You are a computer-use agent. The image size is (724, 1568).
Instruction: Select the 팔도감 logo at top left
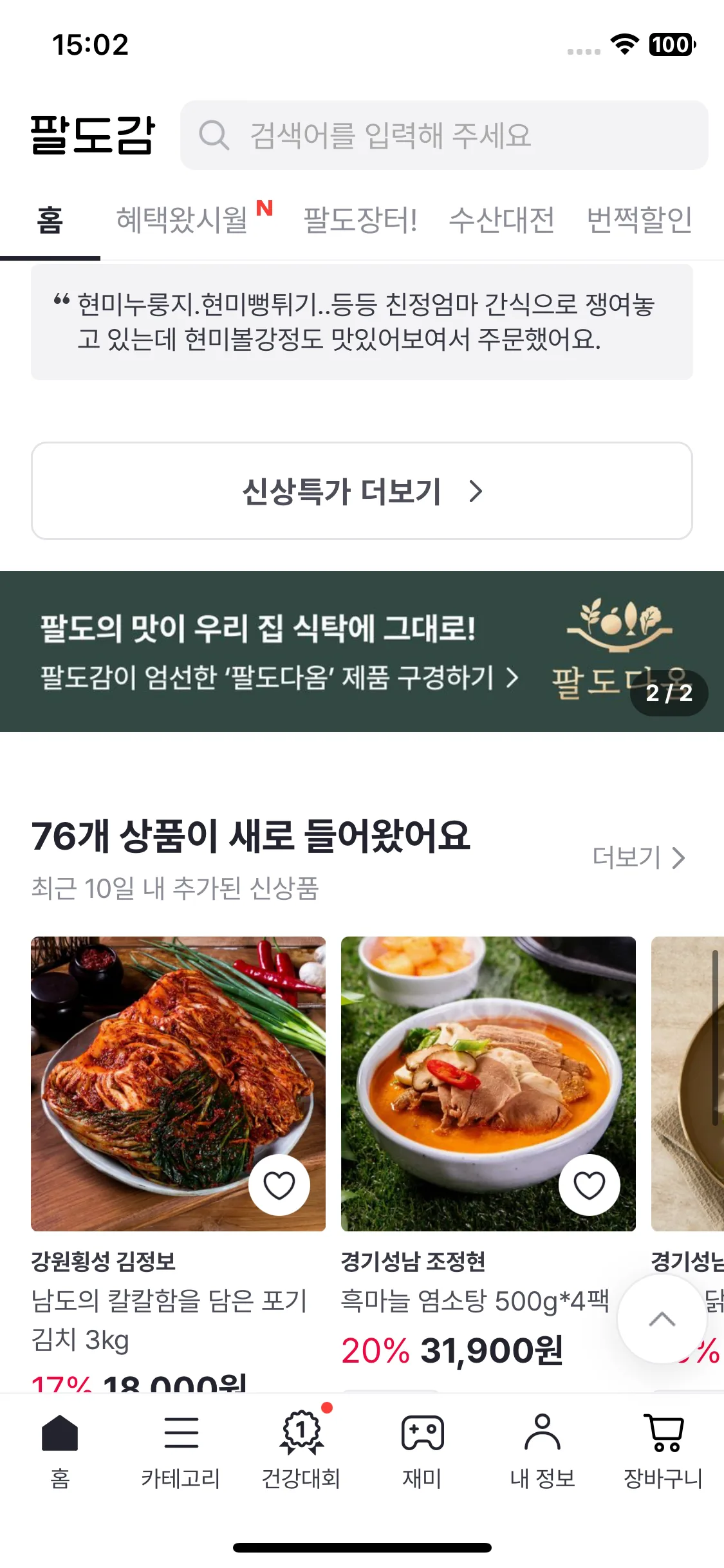pyautogui.click(x=91, y=135)
